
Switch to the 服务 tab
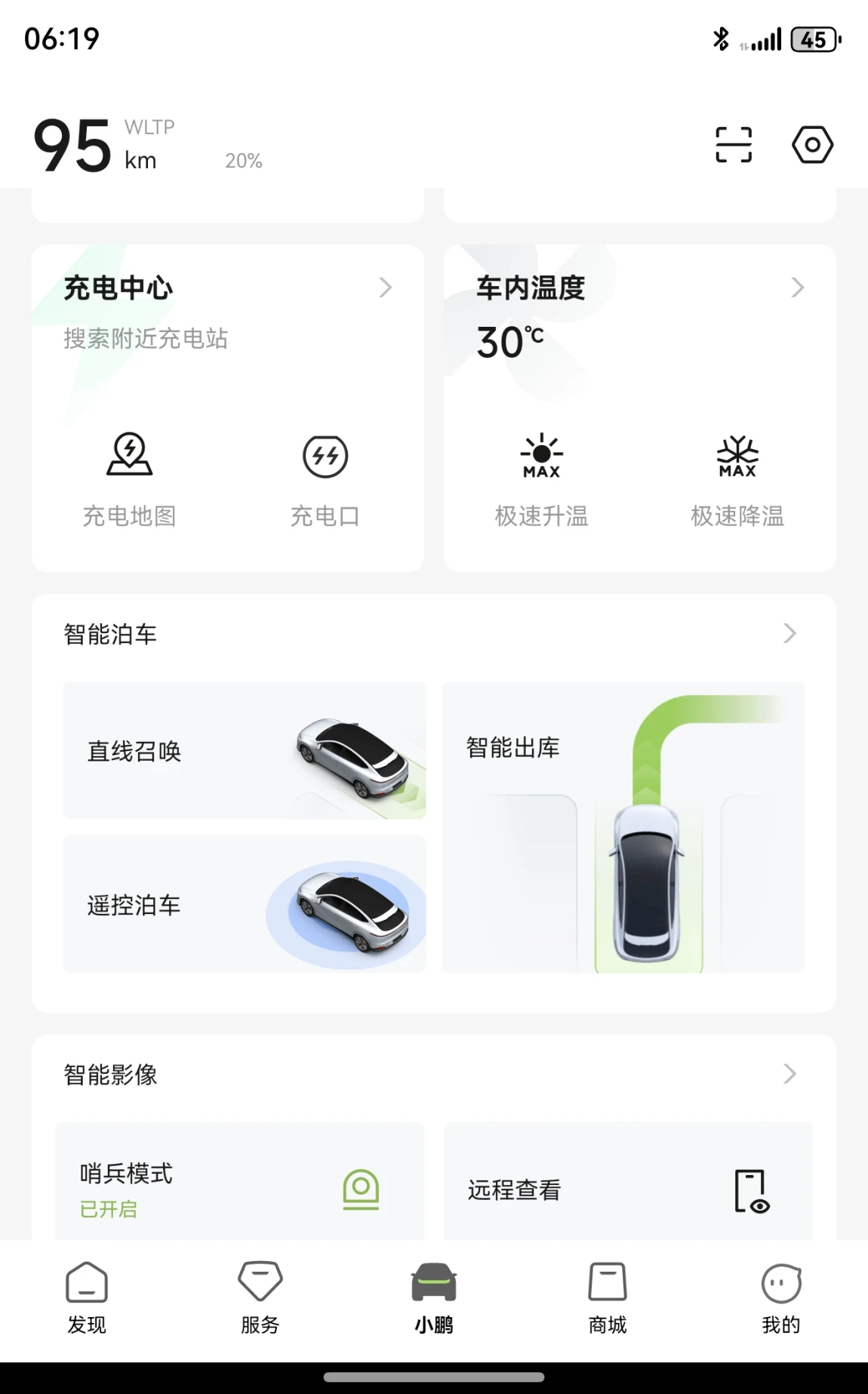260,1298
